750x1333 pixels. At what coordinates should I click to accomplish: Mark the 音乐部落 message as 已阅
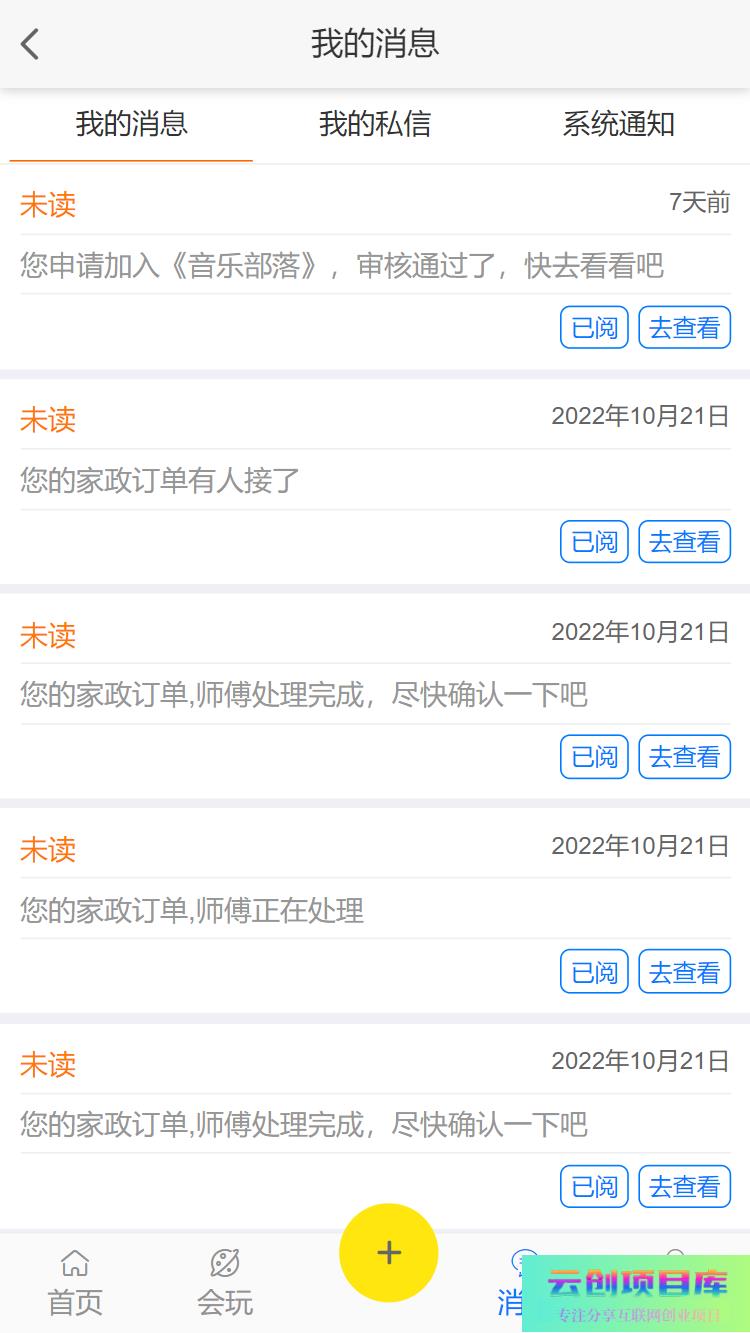click(594, 328)
